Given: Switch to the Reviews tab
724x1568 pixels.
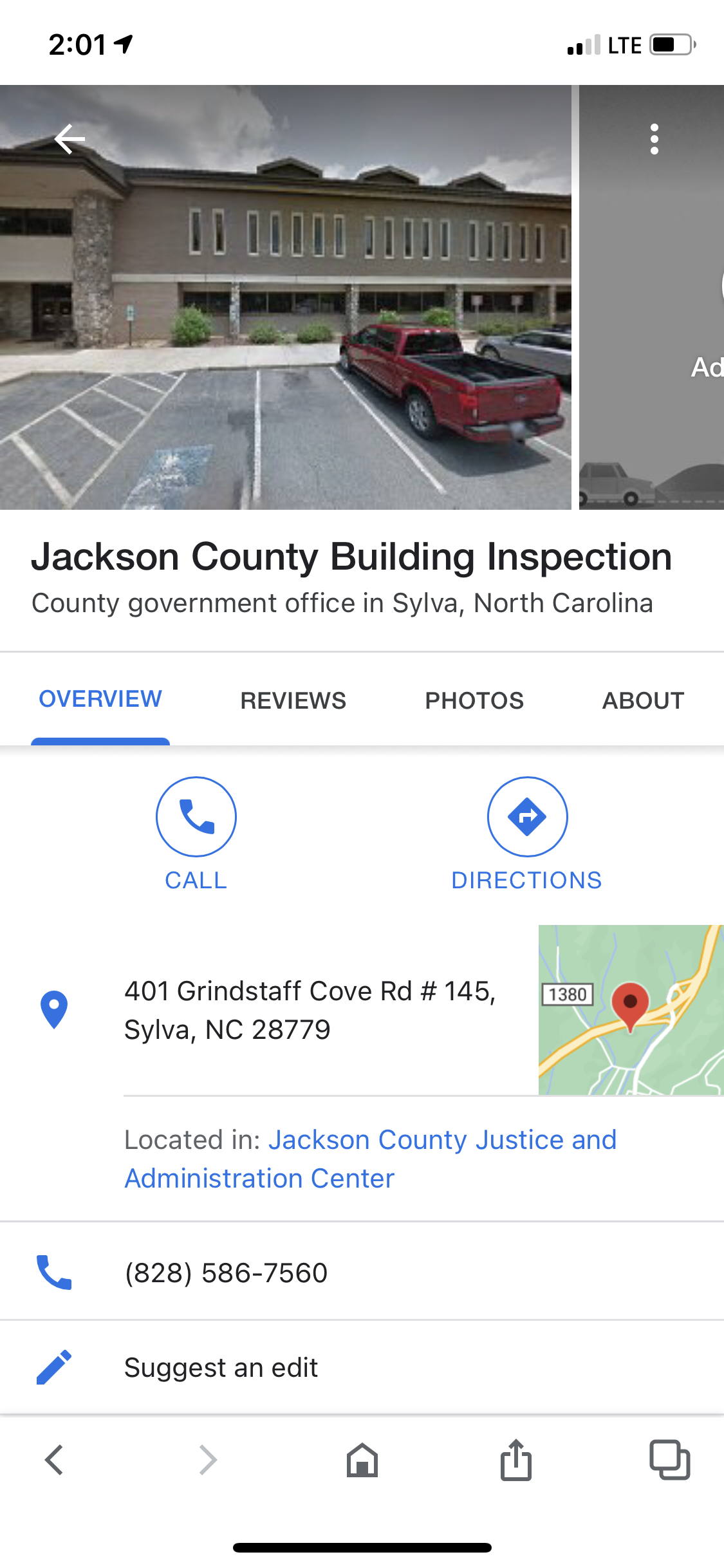Looking at the screenshot, I should [293, 700].
